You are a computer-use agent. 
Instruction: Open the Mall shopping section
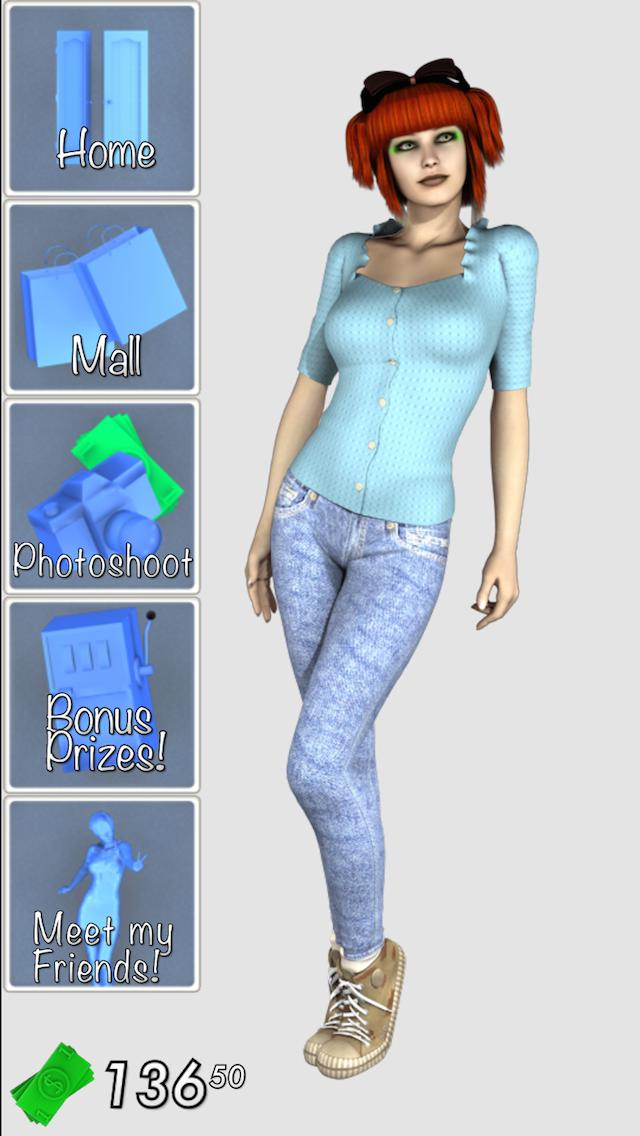pos(102,297)
